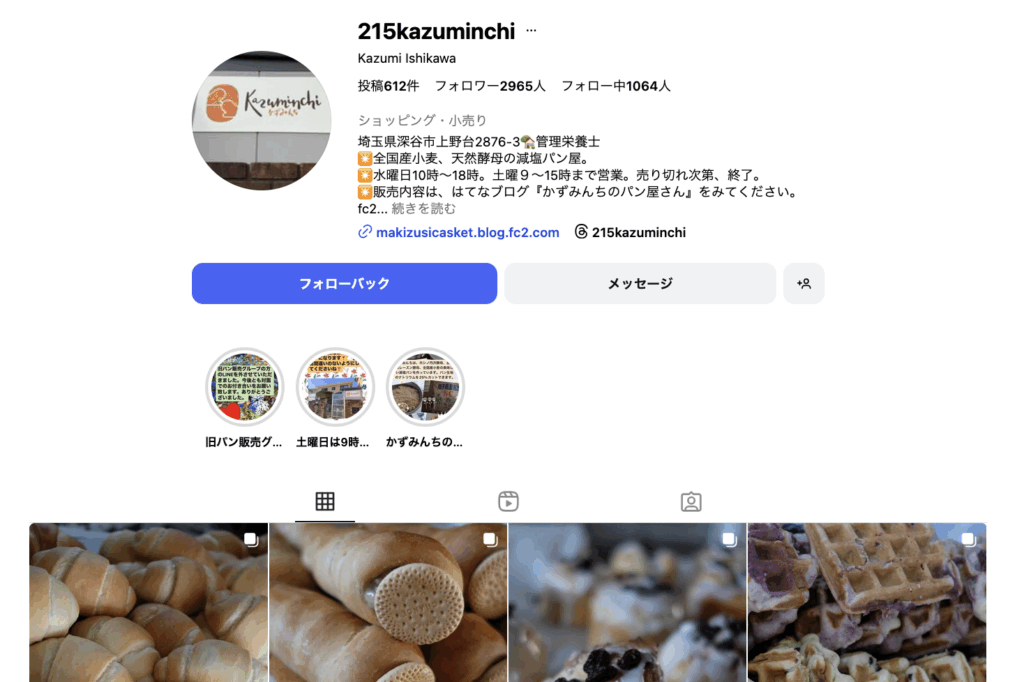Tap the フォローバック button
1024x682 pixels.
344,284
